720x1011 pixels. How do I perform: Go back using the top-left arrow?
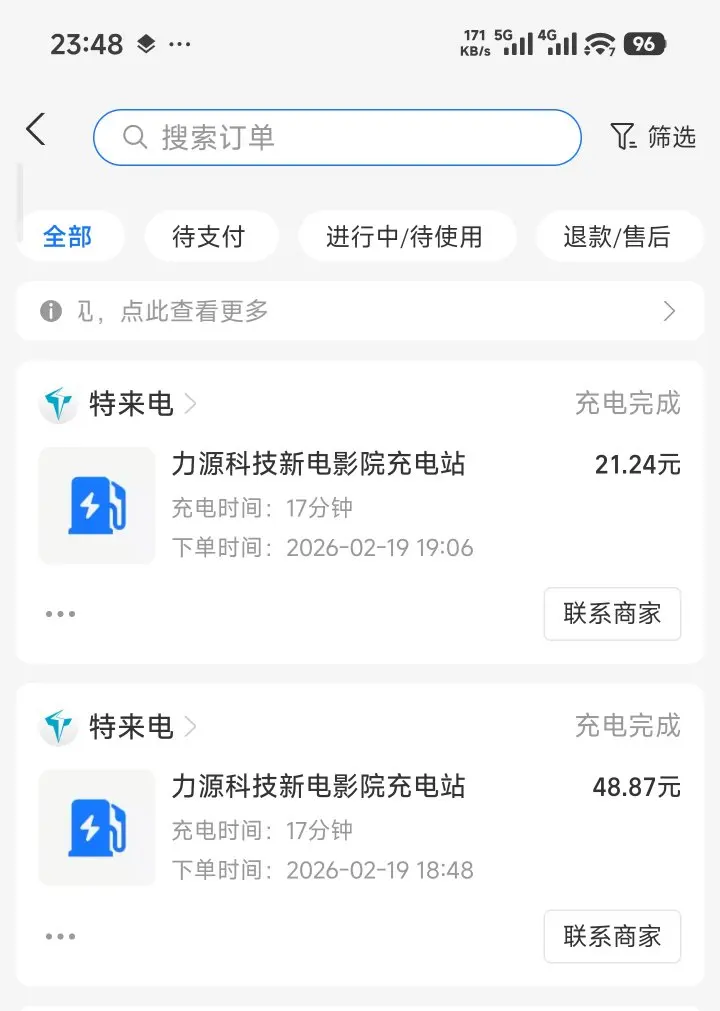36,130
